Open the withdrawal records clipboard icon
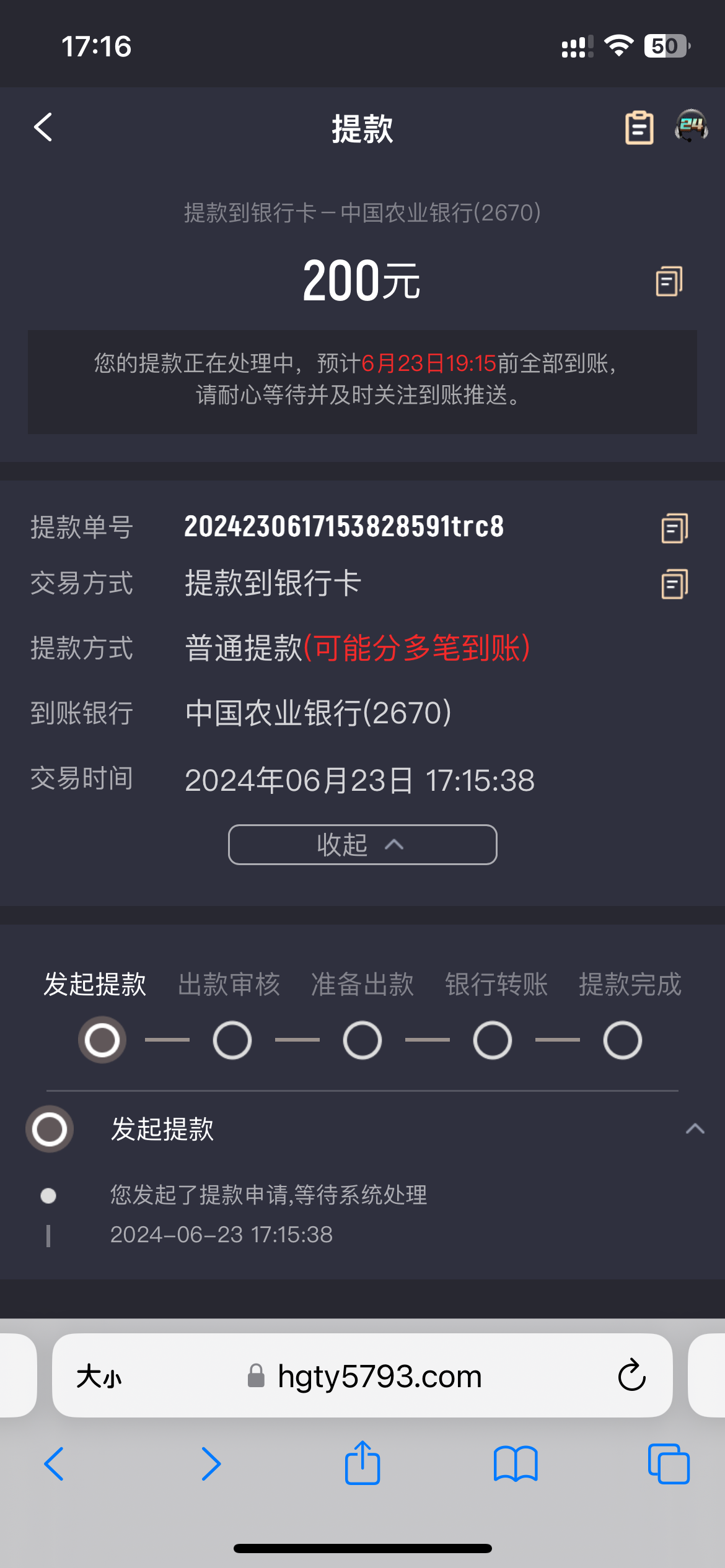725x1568 pixels. point(639,128)
